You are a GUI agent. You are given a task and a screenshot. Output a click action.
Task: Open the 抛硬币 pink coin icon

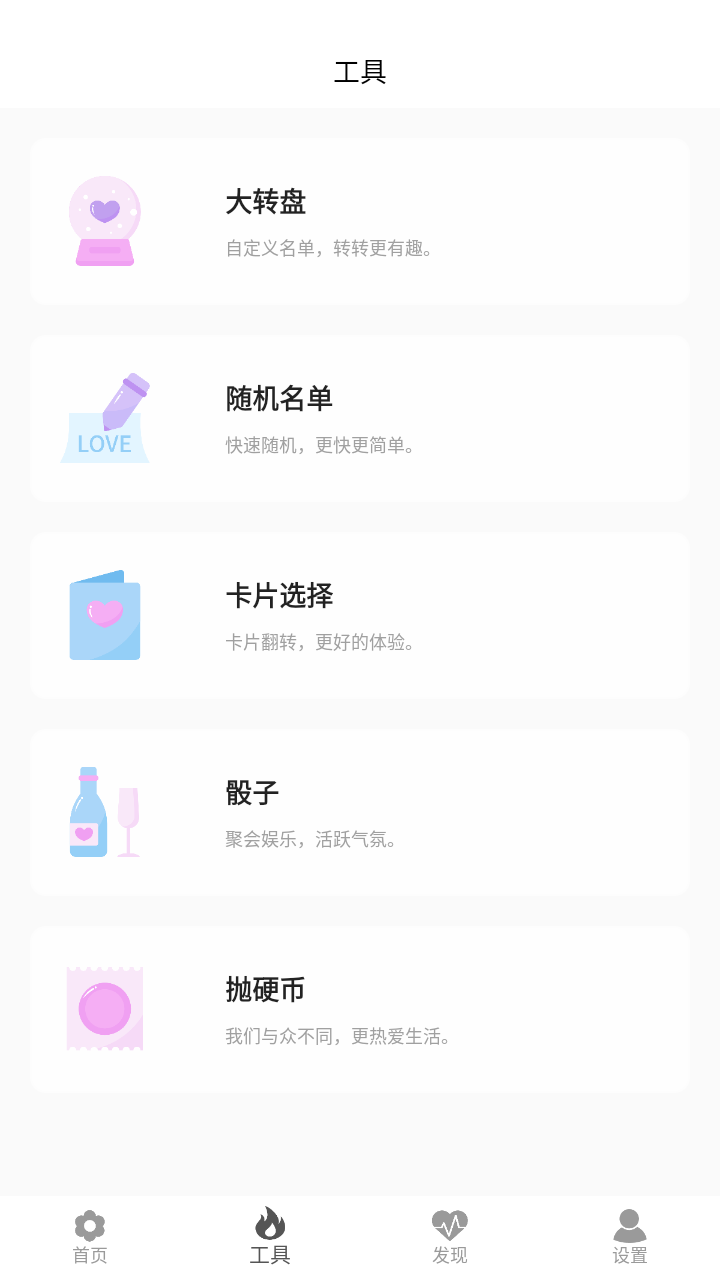click(x=105, y=1008)
